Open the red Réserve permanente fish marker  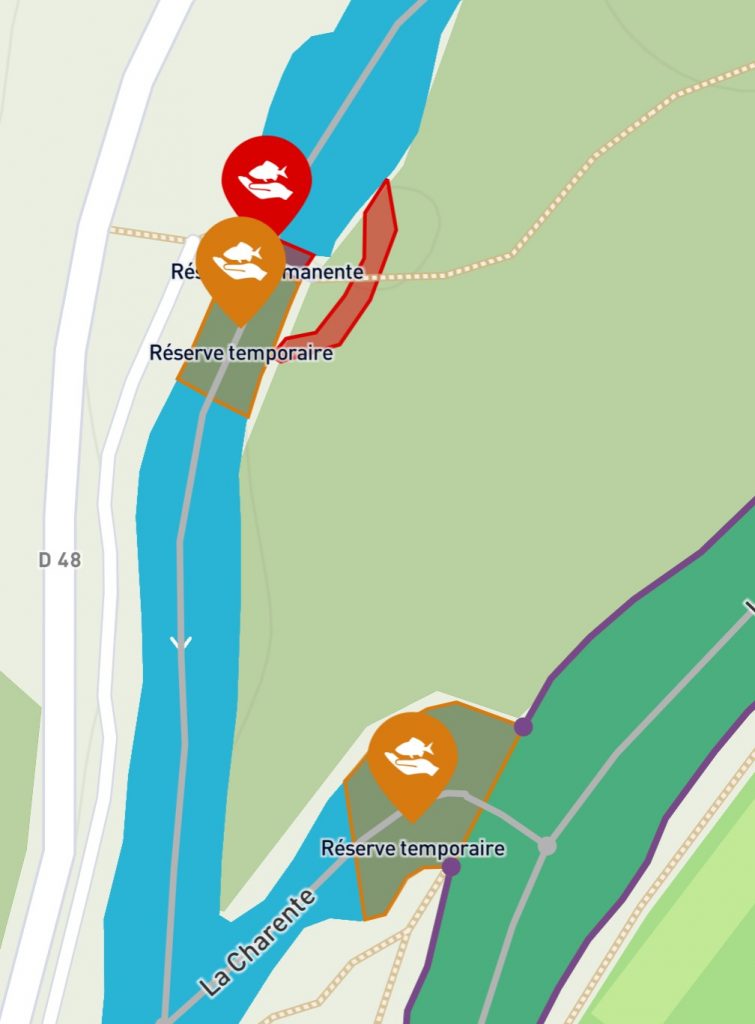[266, 178]
